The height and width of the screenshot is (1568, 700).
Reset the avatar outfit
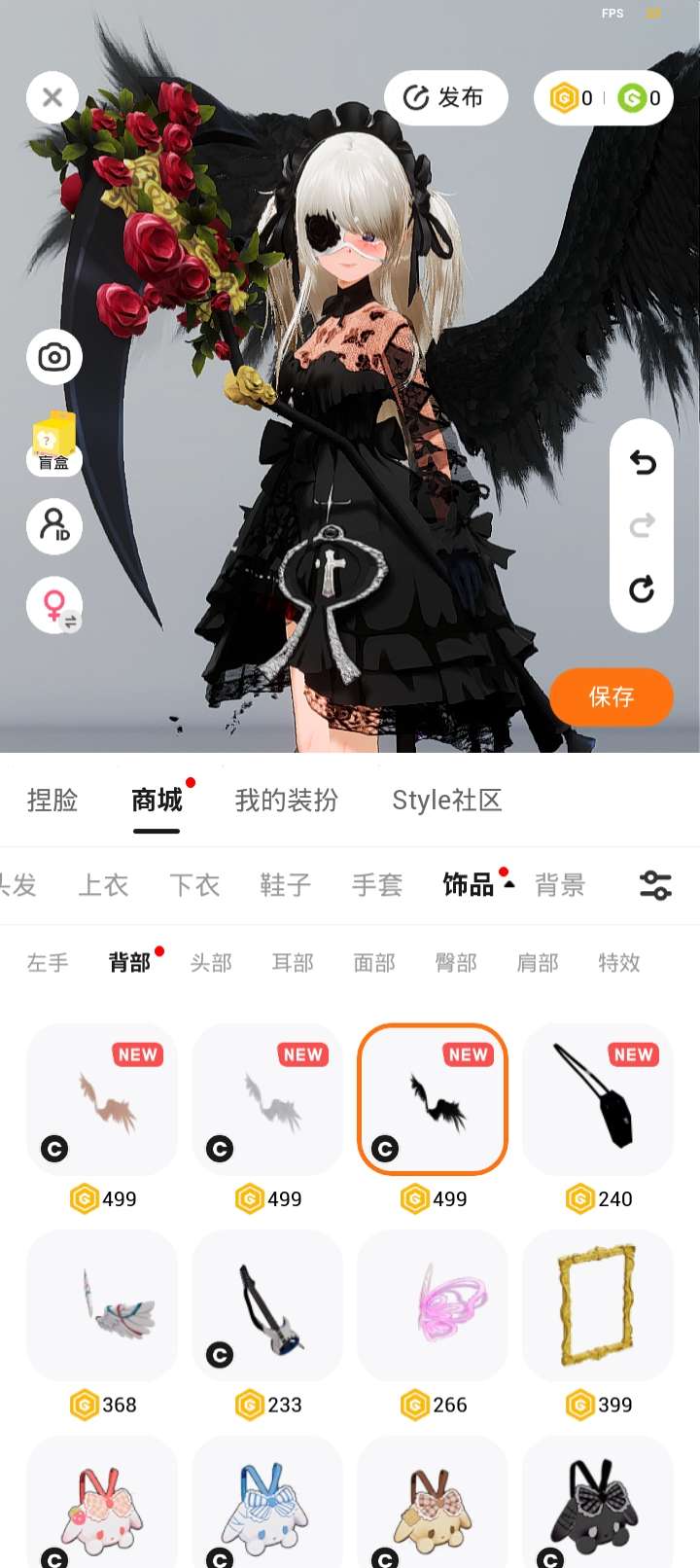(642, 589)
